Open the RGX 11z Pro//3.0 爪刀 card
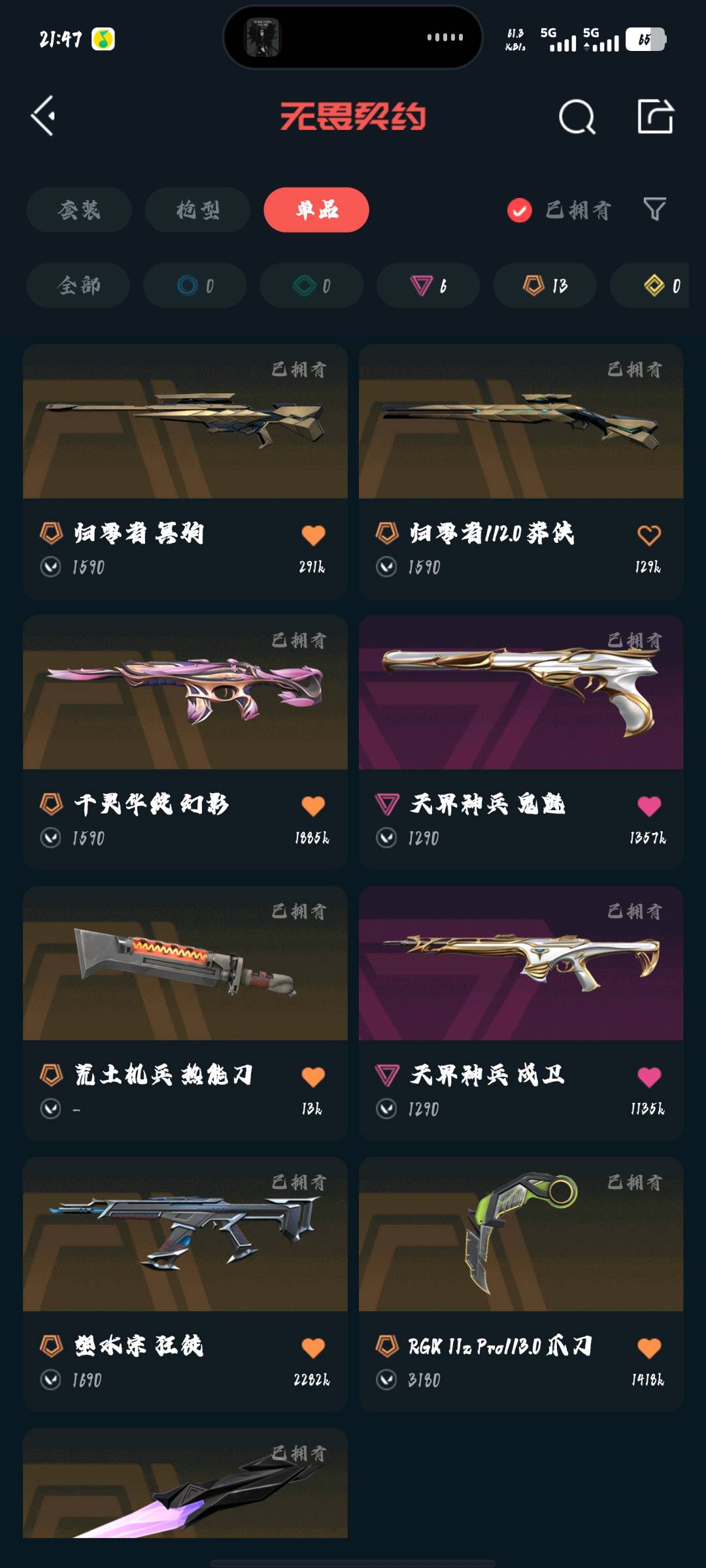Screen dimensions: 706x1568 click(521, 1284)
